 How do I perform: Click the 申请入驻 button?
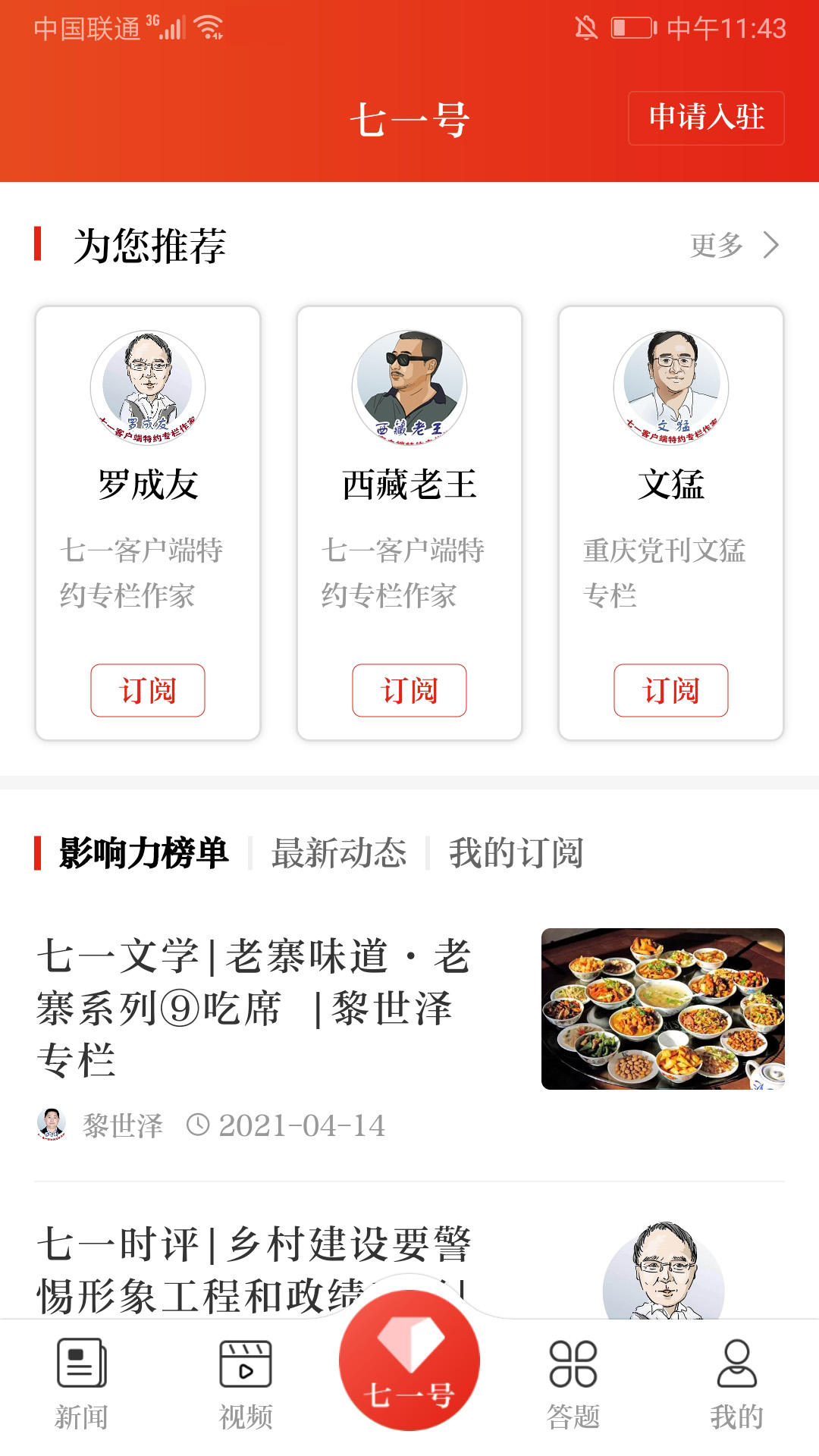(x=707, y=119)
